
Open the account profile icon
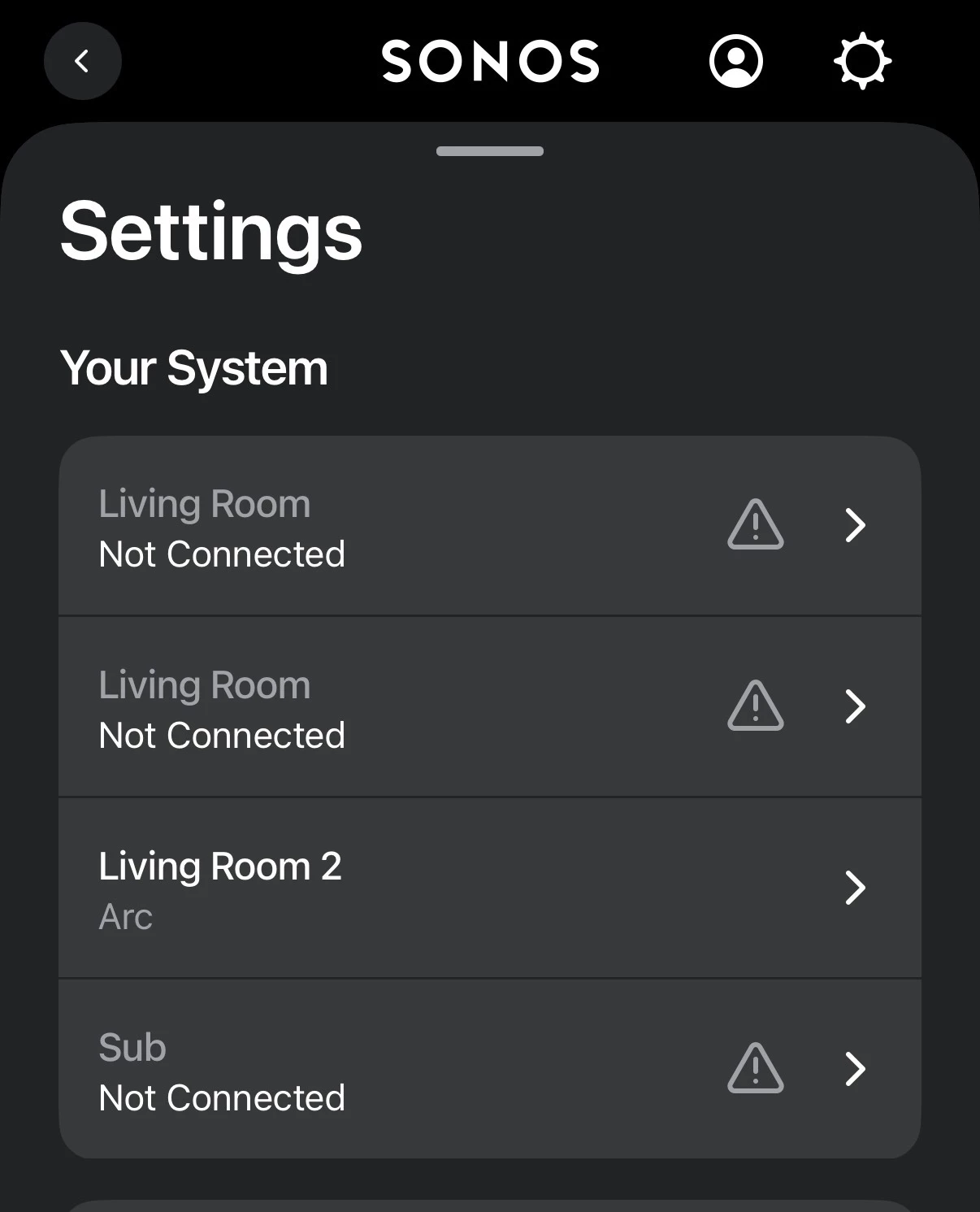pyautogui.click(x=735, y=61)
